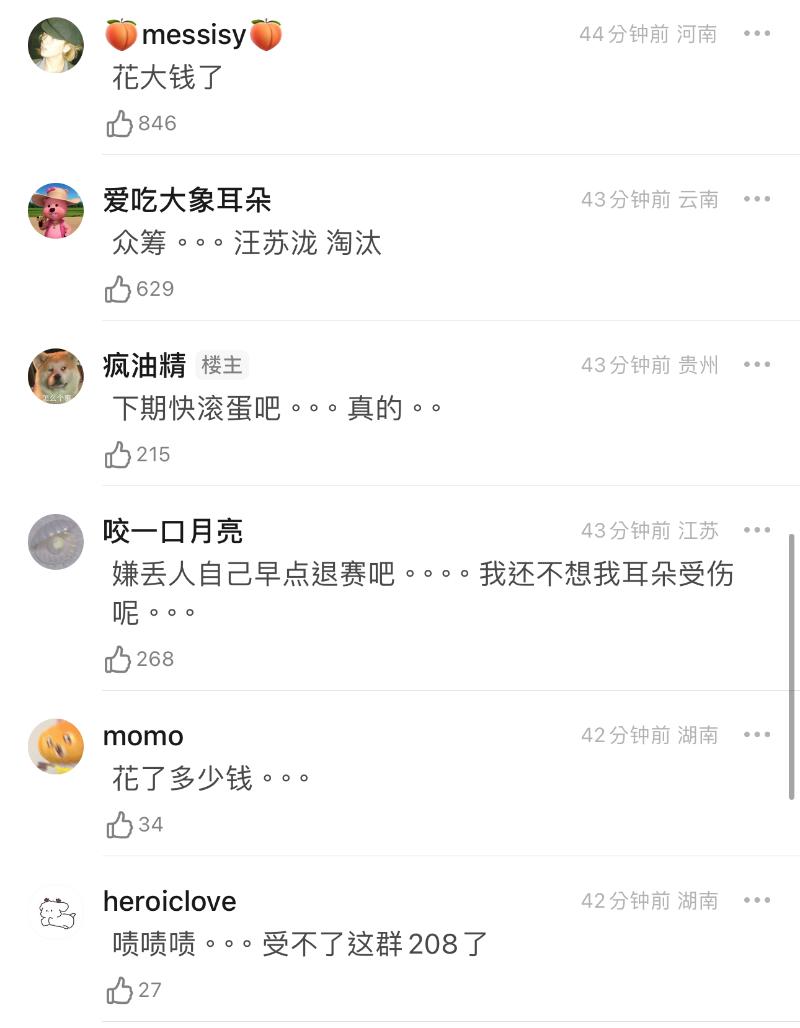View 爱吃大象耳朵's profile via avatar
The width and height of the screenshot is (800, 1028).
pyautogui.click(x=56, y=211)
